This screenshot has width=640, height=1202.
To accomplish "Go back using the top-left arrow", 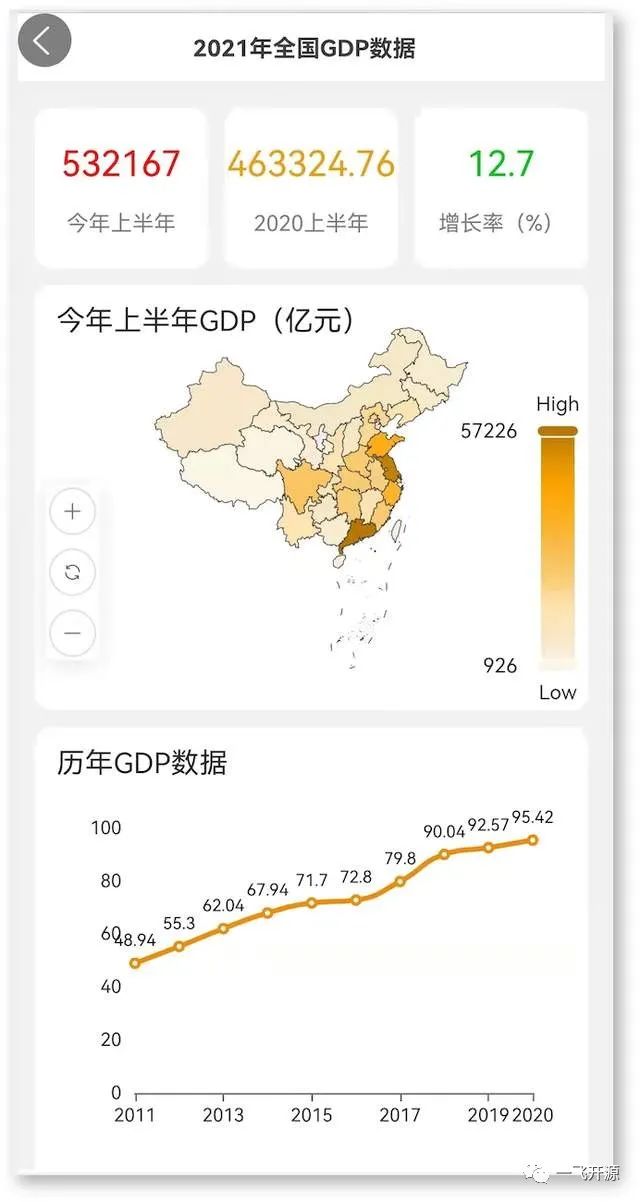I will point(44,41).
